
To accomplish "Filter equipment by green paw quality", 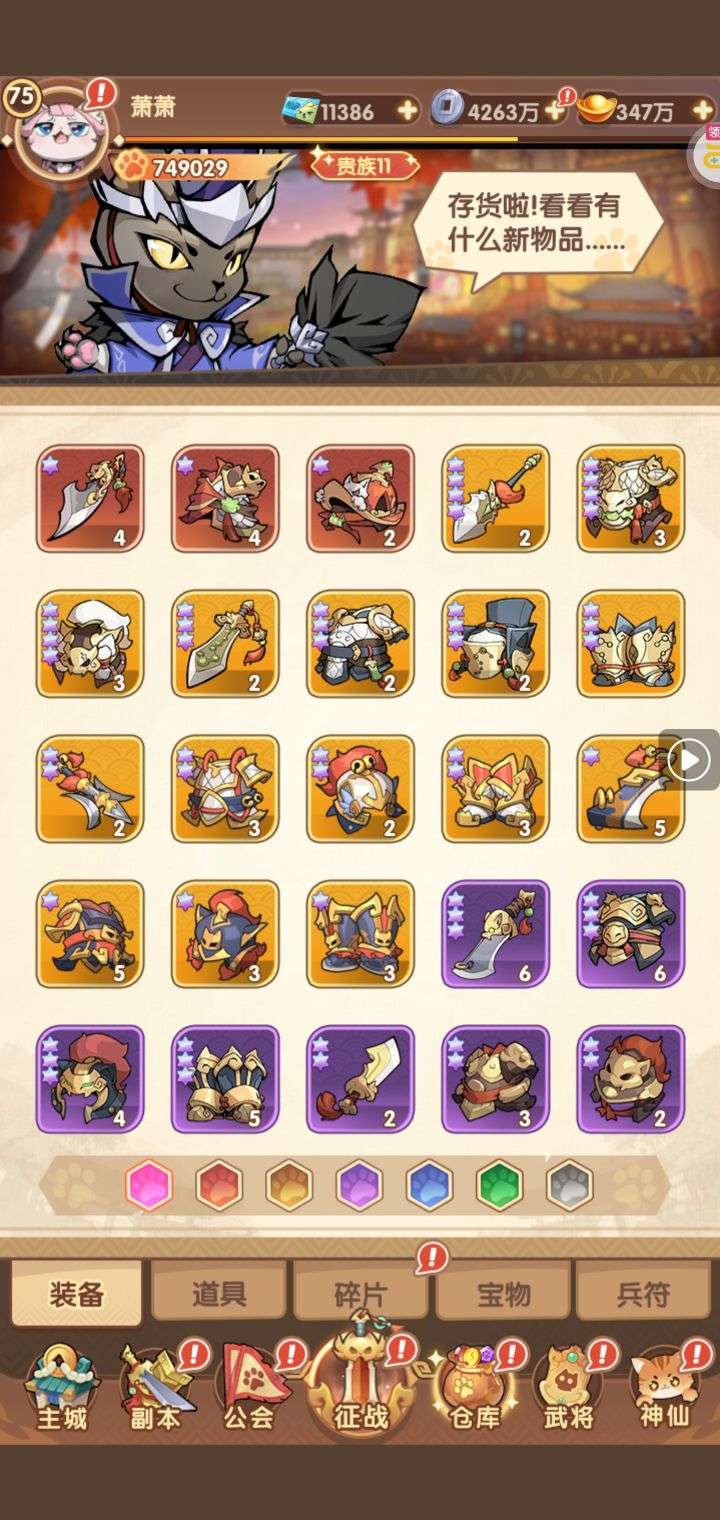I will [499, 1186].
